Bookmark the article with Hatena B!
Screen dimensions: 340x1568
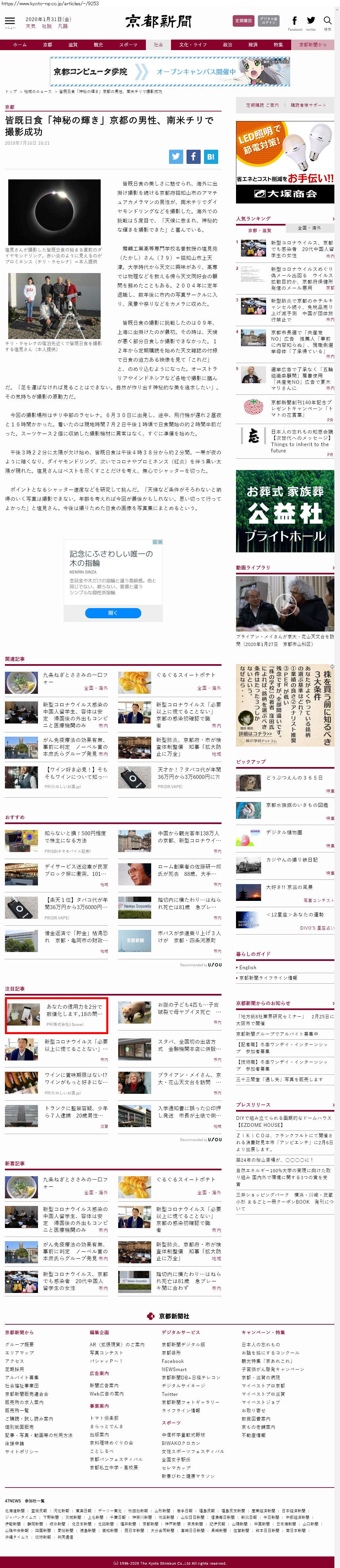point(210,156)
